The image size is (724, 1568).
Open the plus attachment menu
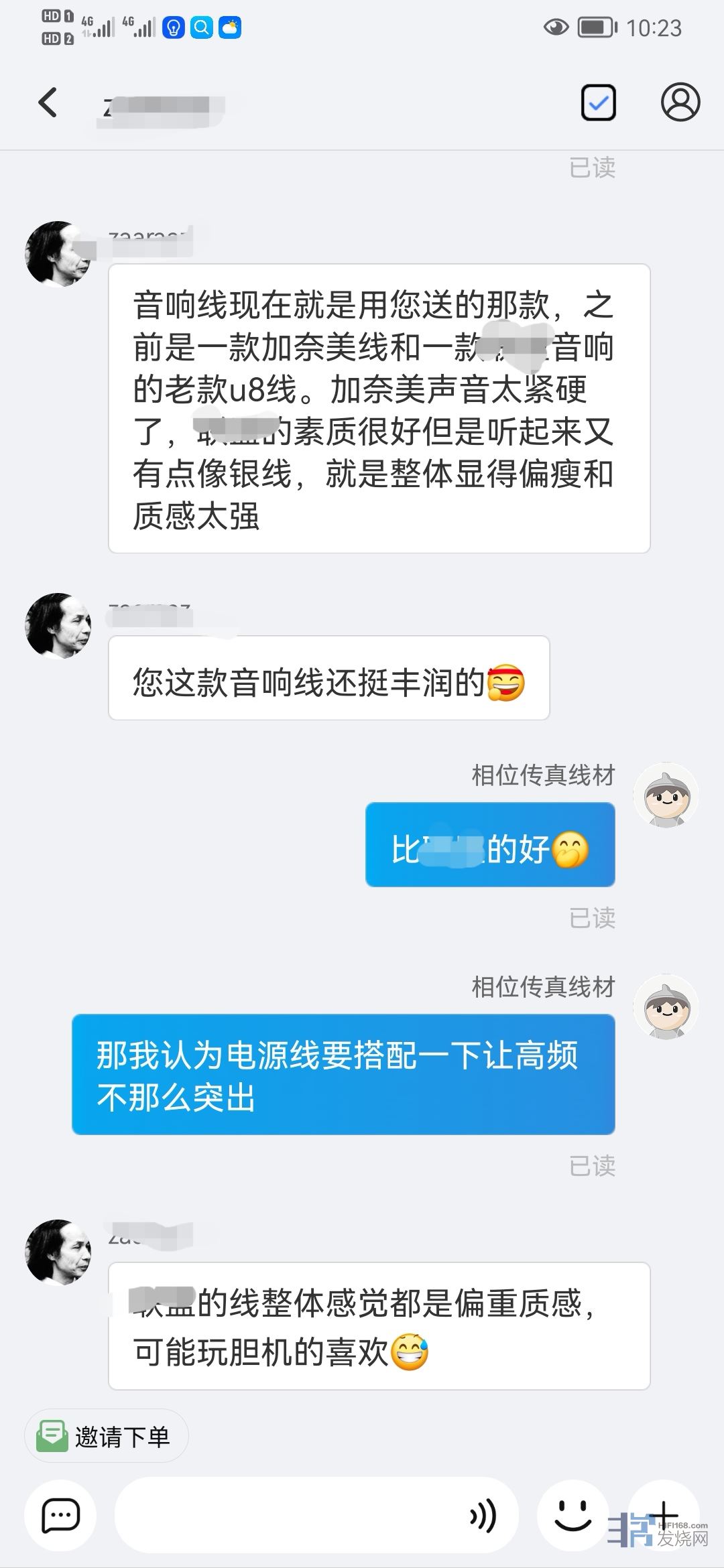tap(664, 1514)
